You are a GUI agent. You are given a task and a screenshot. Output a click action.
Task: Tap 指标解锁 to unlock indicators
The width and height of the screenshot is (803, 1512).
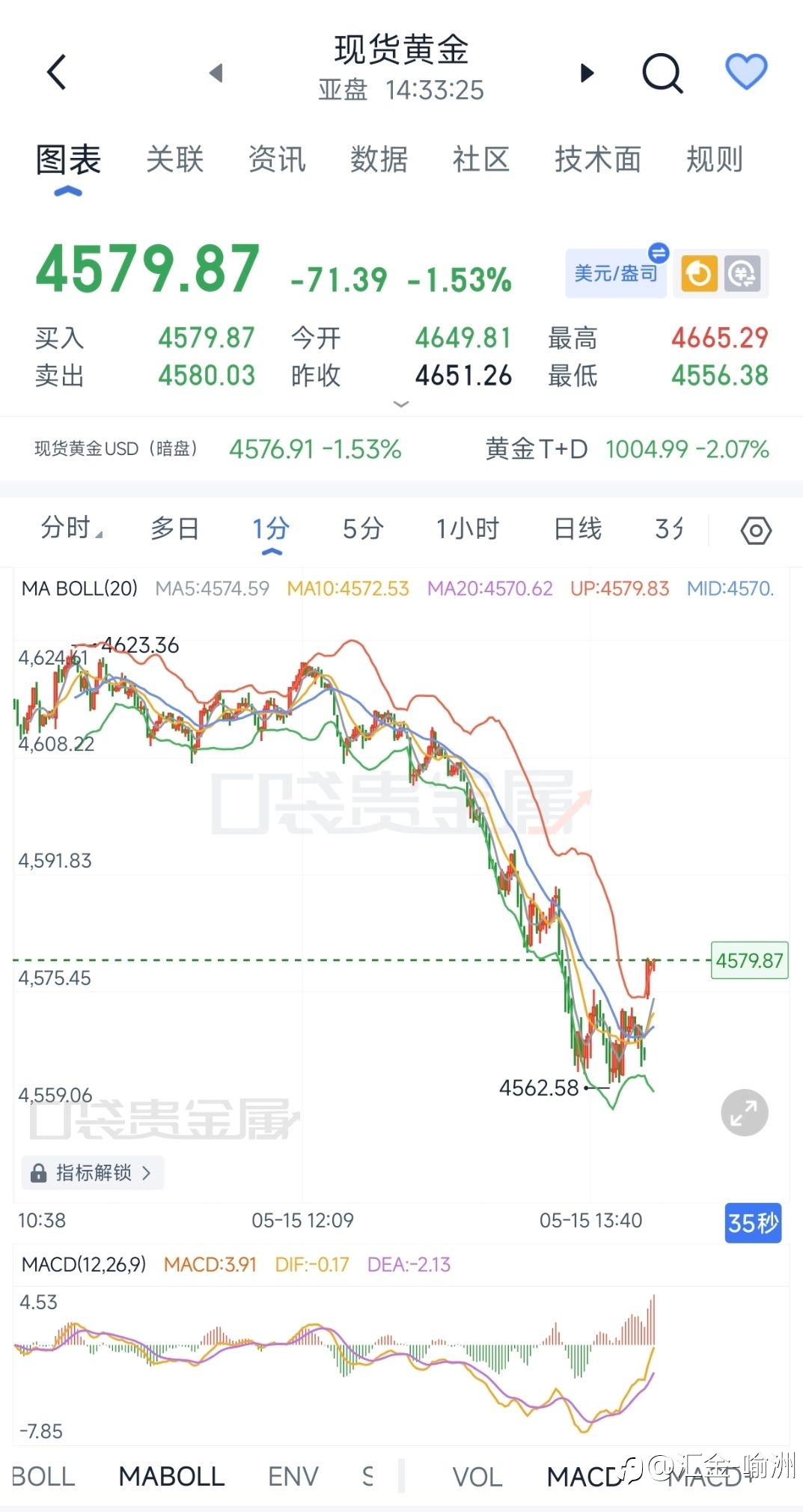[92, 1172]
